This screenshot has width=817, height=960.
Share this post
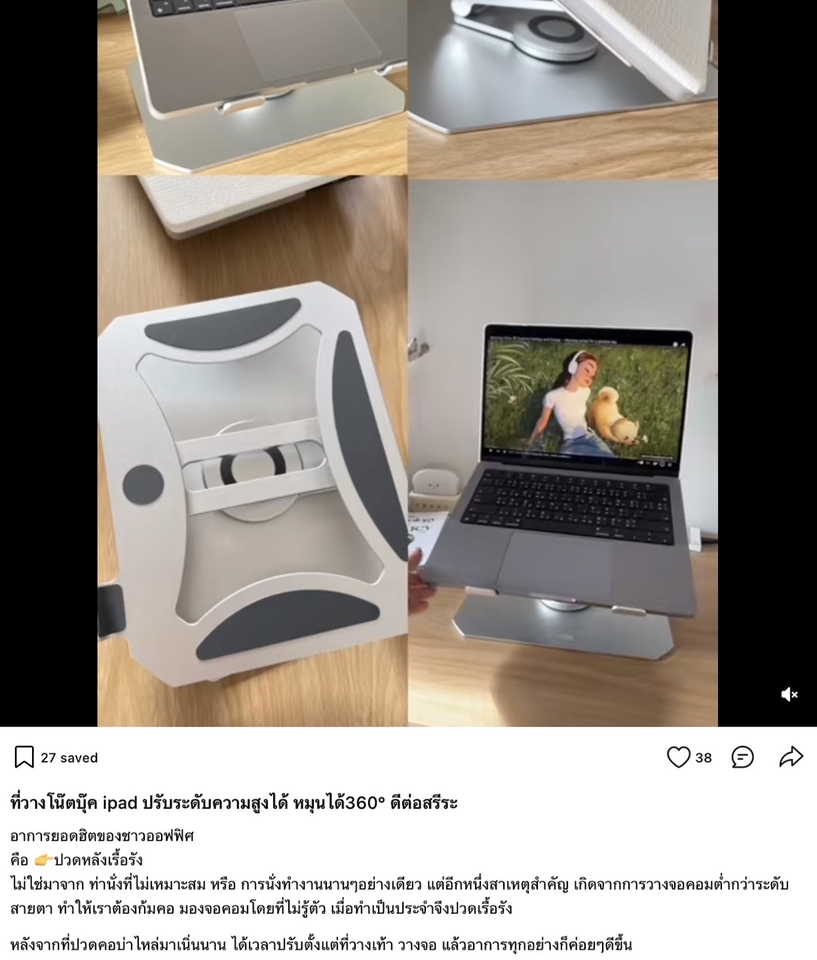point(791,757)
